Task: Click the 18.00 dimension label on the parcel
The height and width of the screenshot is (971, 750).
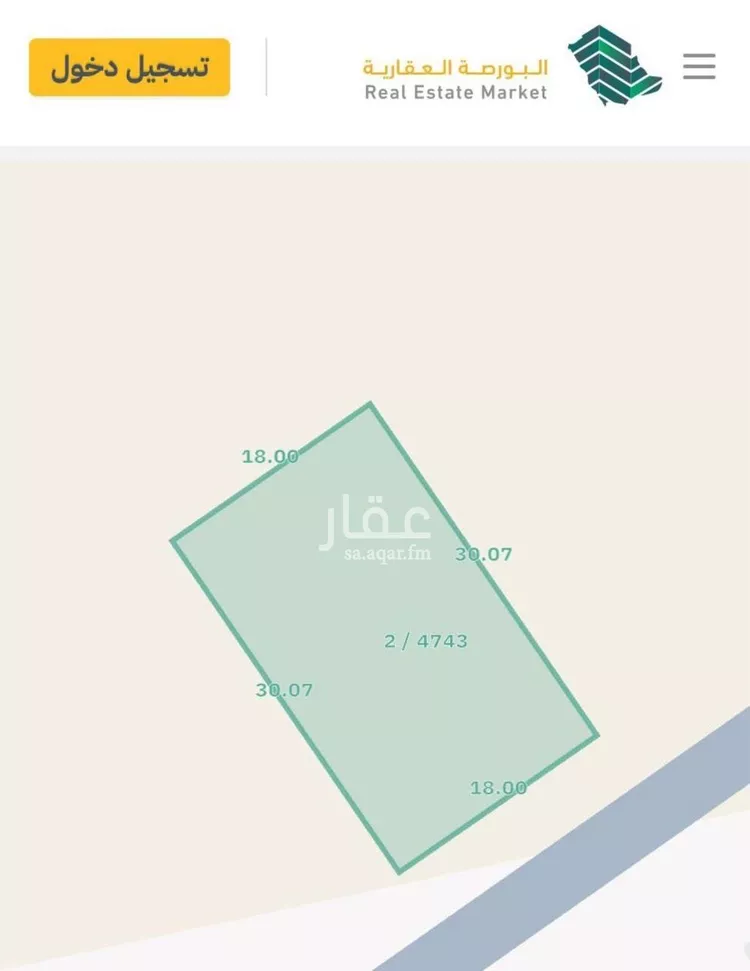Action: coord(270,456)
